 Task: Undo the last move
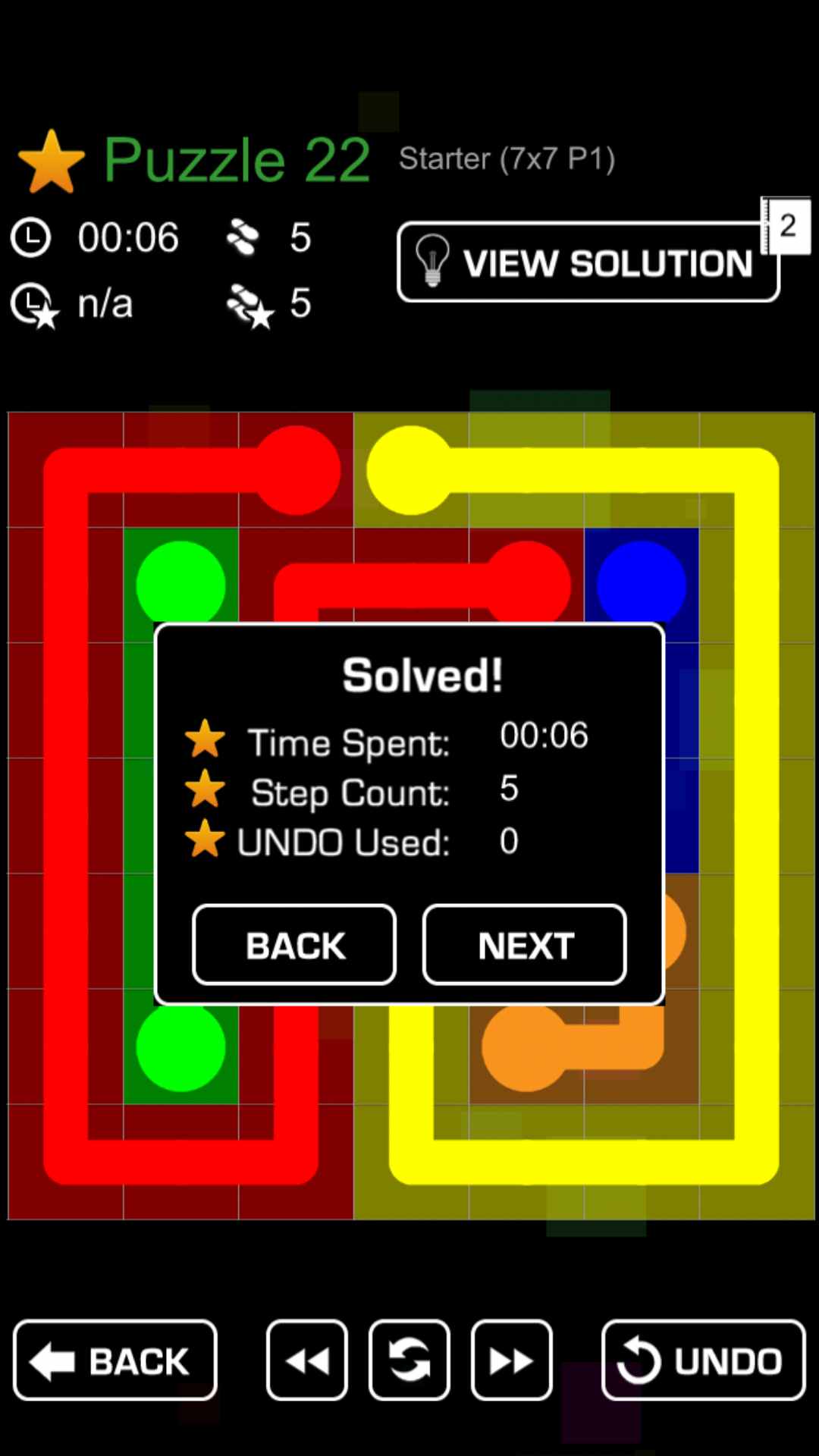pyautogui.click(x=703, y=1360)
